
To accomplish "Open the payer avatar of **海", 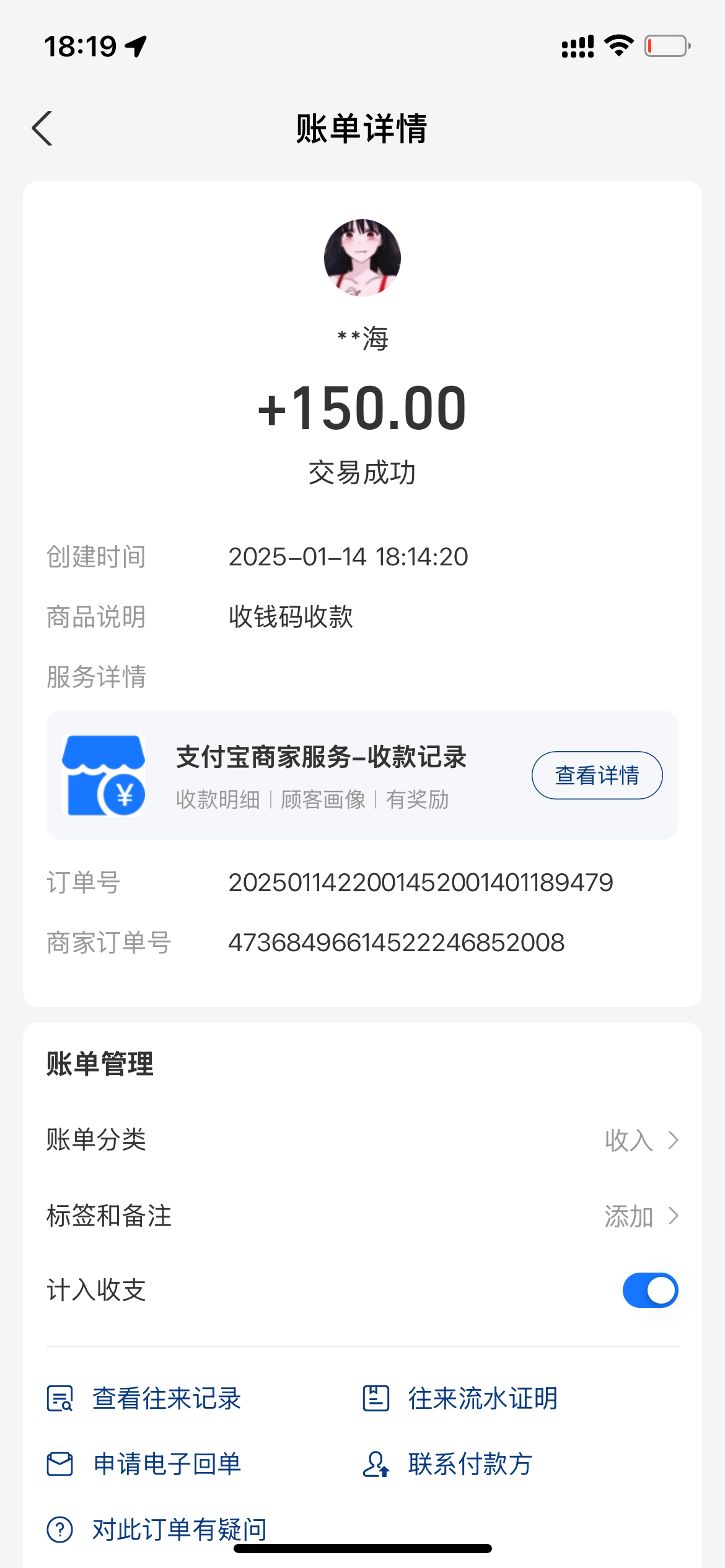I will 362,258.
